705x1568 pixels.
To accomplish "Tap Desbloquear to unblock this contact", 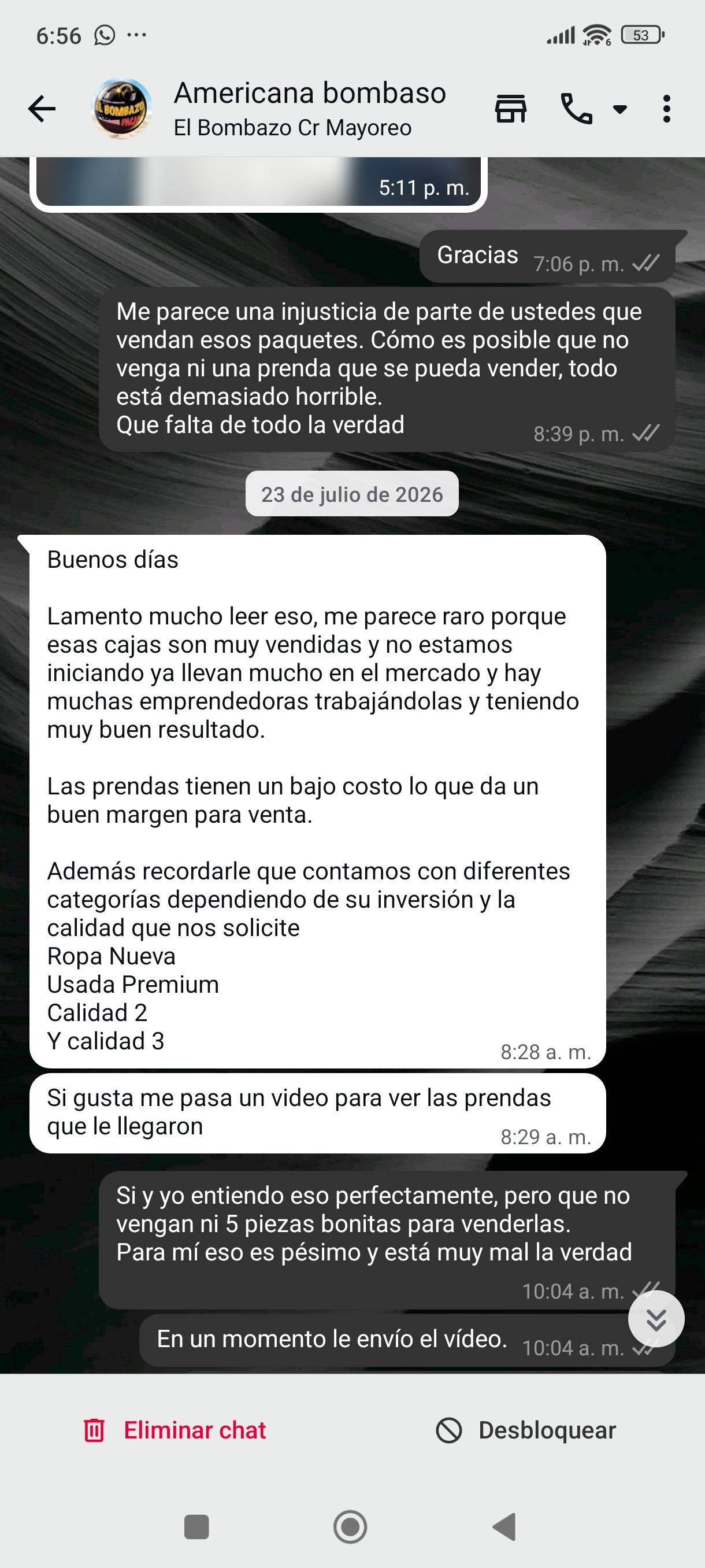I will [x=526, y=1430].
